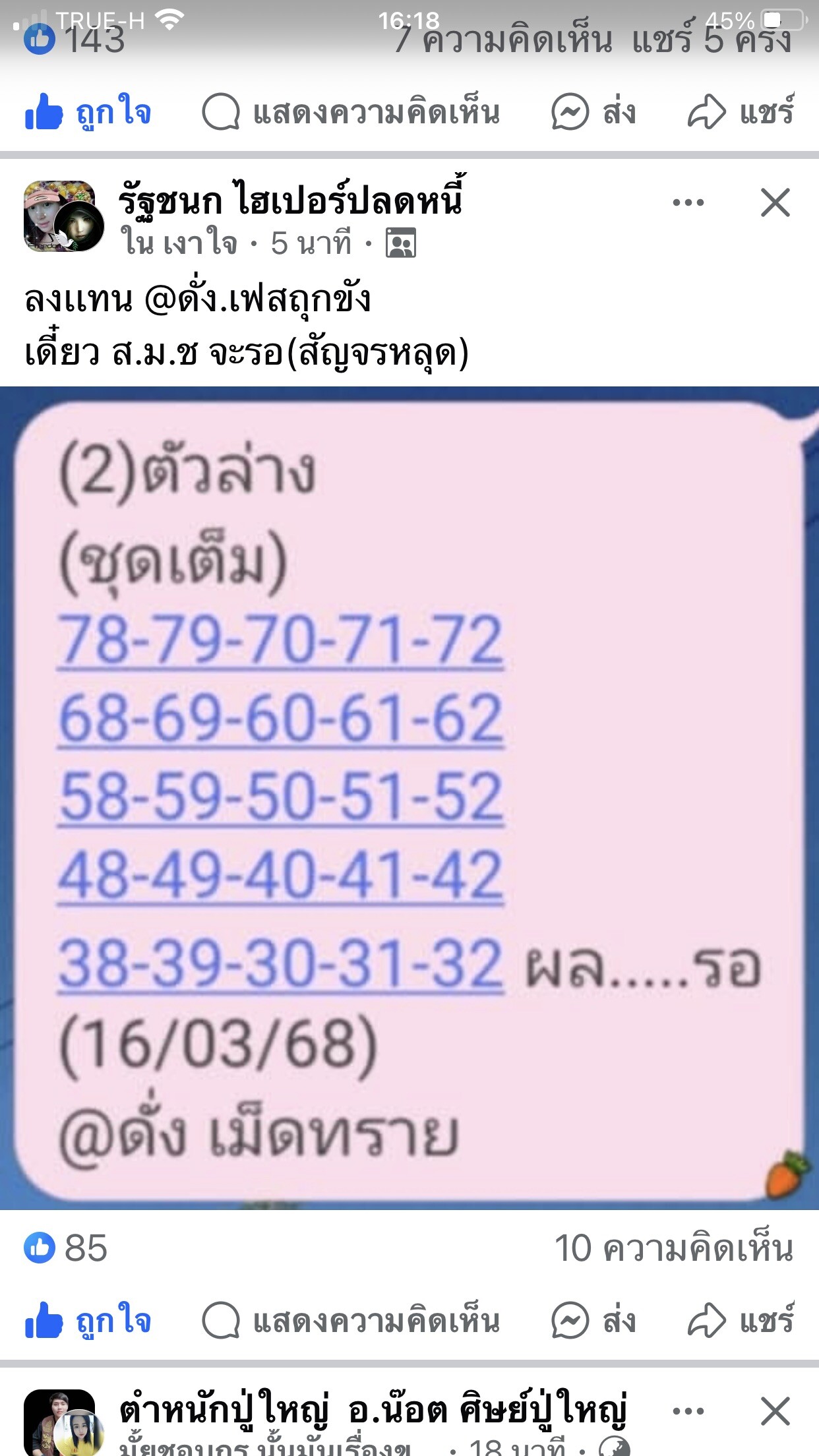
Task: Hide the ตำหนักปู่ใหญ่ อ.น๊อต post
Action: pos(775,1411)
